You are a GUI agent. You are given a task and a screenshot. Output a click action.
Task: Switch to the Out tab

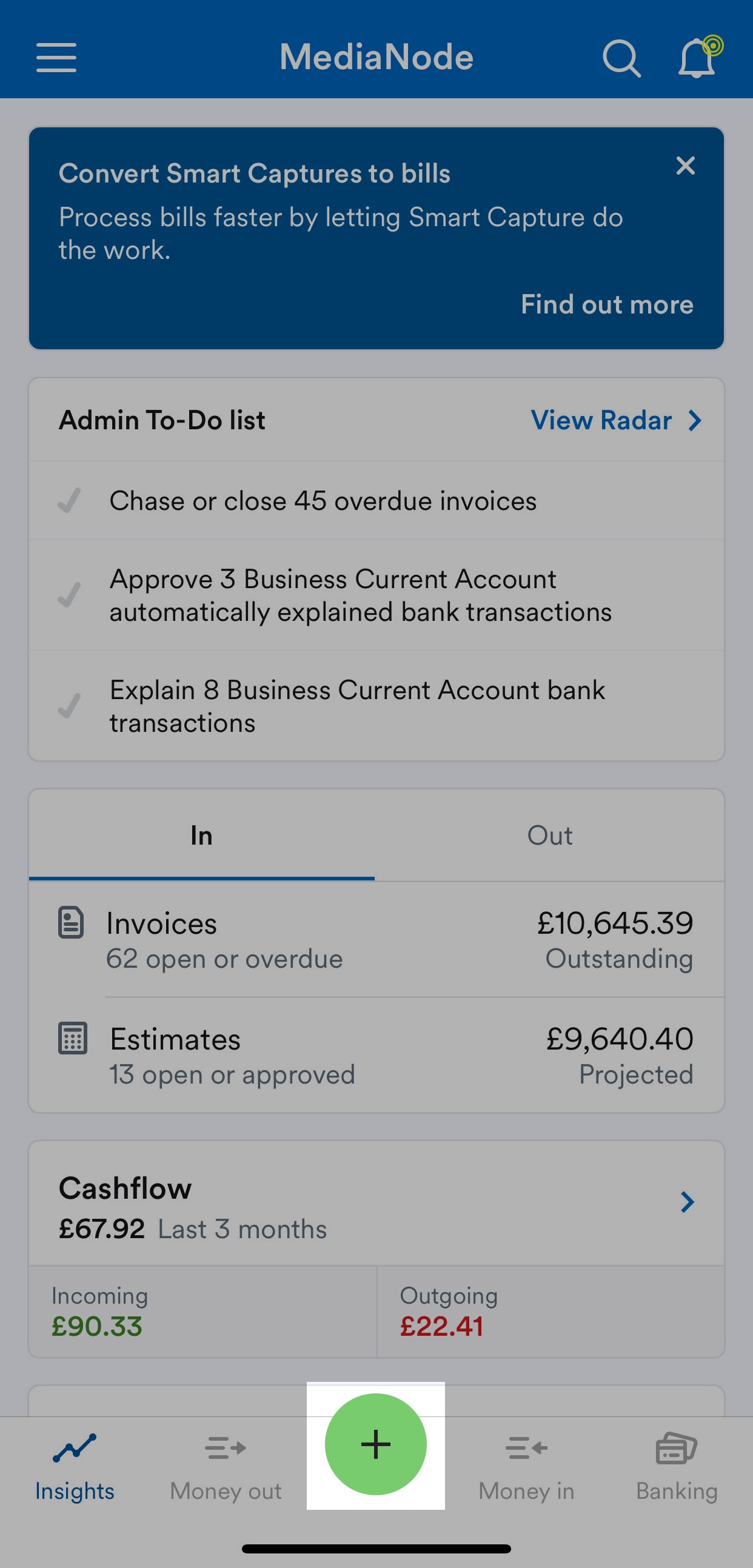(549, 835)
